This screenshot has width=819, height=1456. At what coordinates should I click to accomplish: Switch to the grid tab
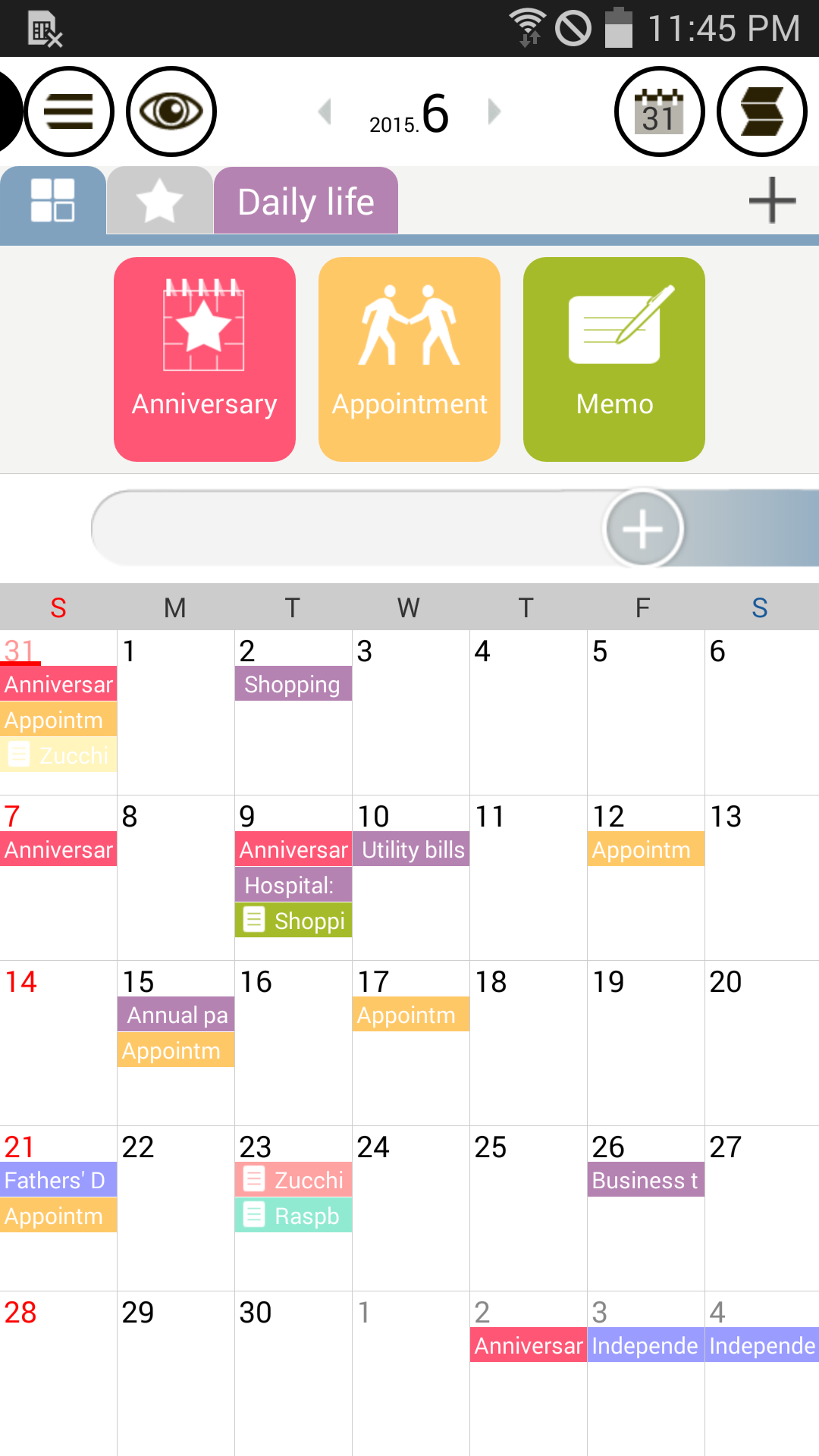(52, 201)
